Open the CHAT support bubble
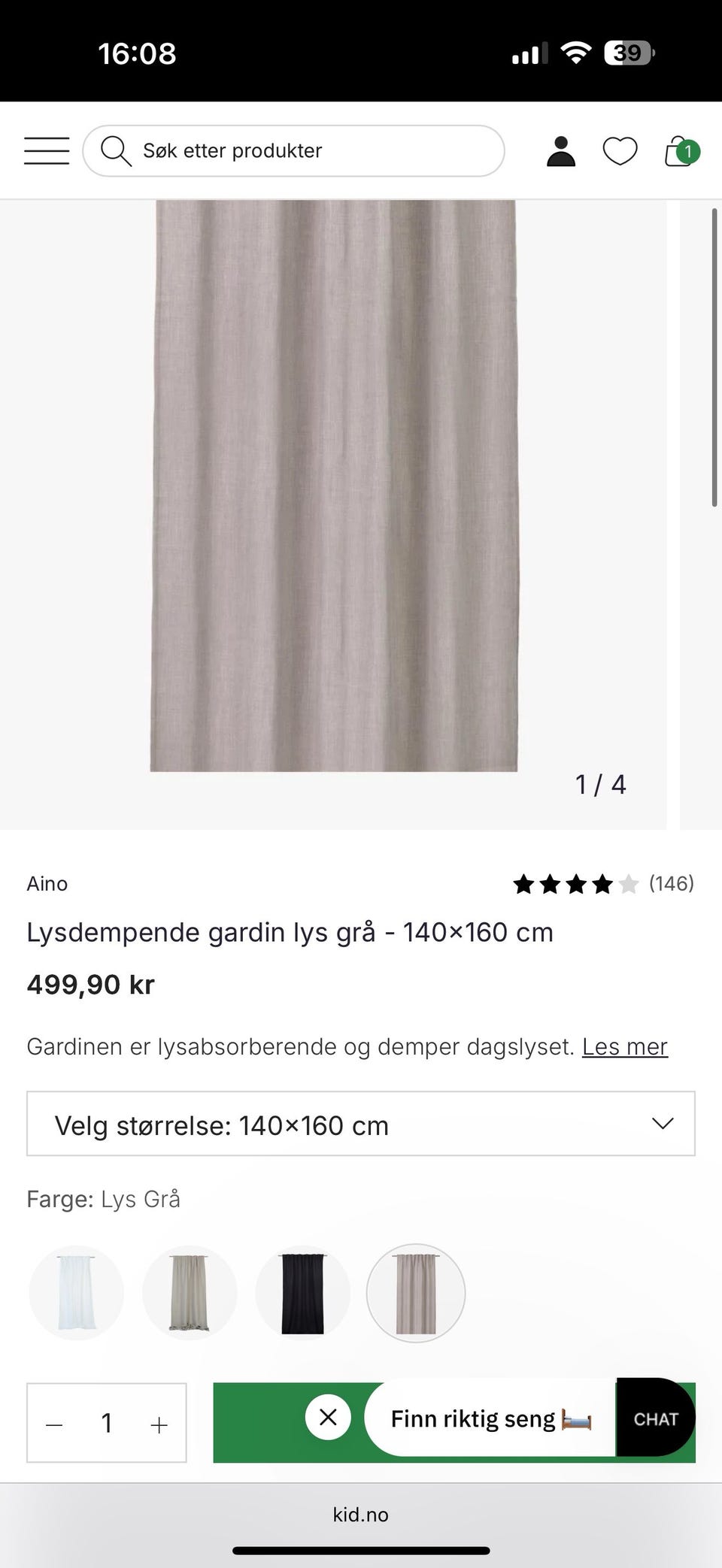 (x=655, y=1419)
